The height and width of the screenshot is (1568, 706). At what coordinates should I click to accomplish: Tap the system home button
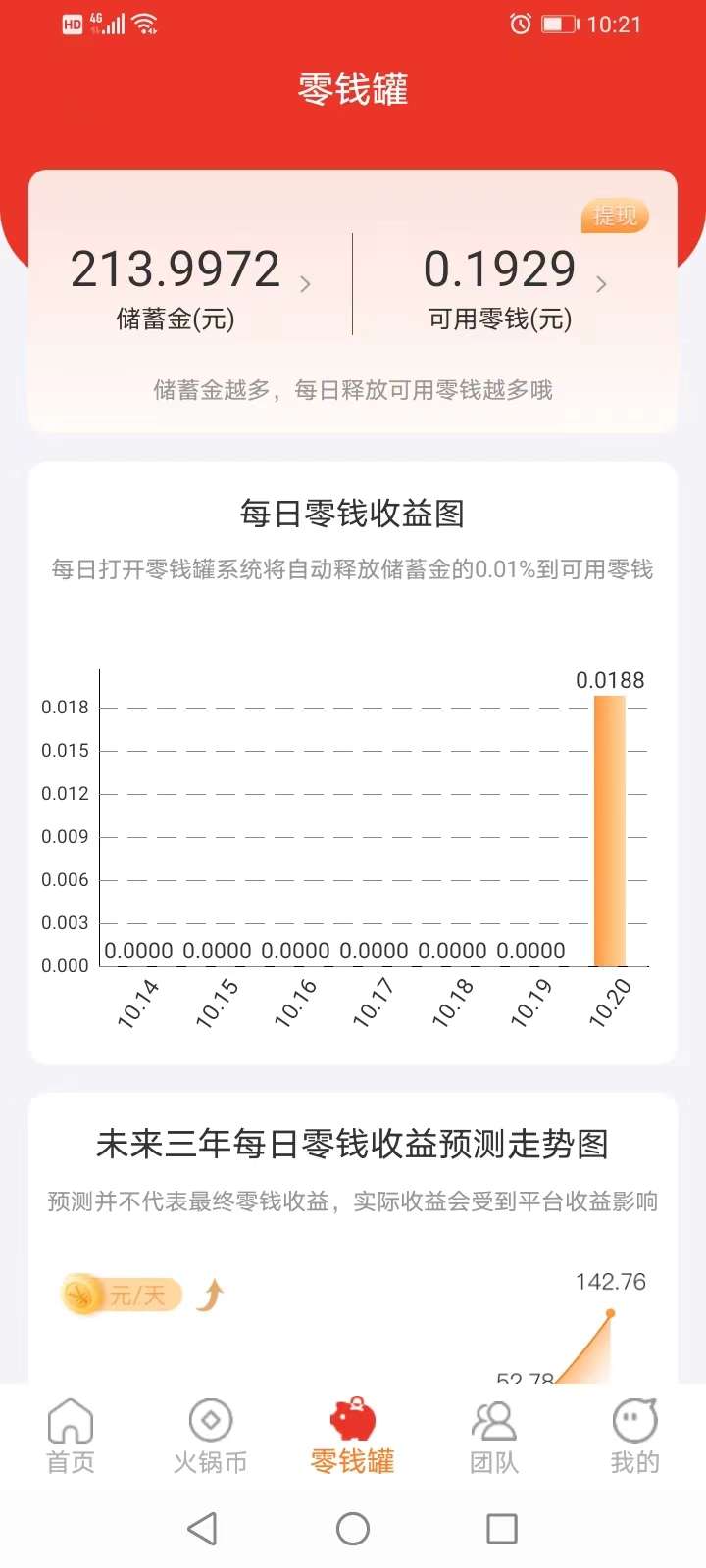pyautogui.click(x=353, y=1529)
